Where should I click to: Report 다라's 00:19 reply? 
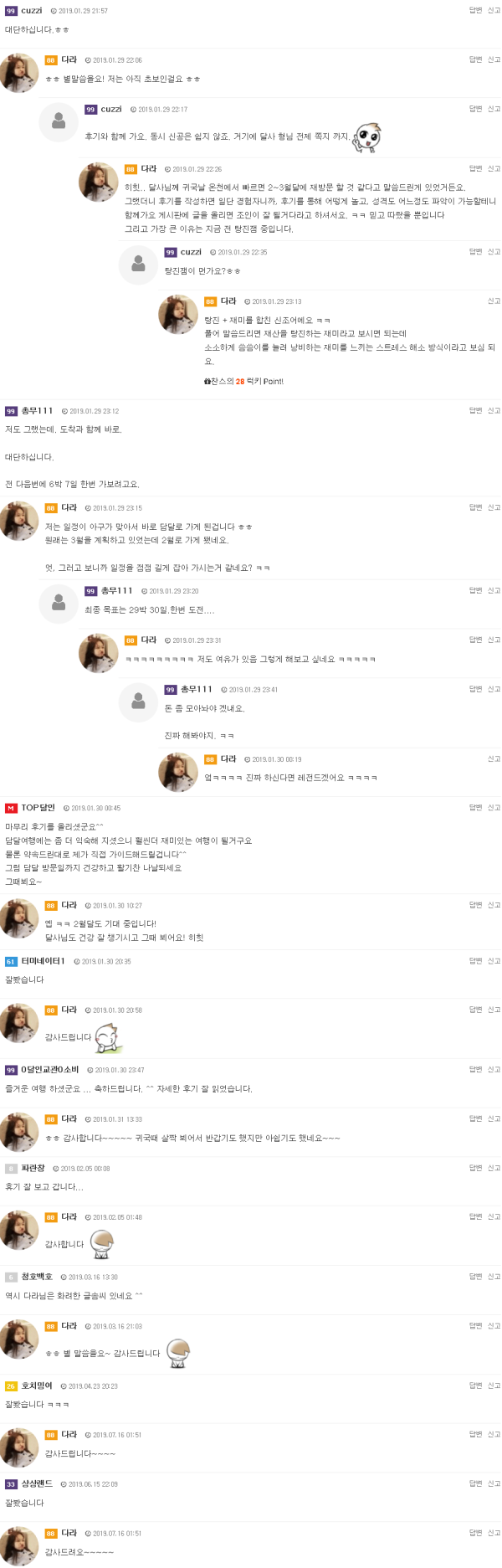pos(494,759)
